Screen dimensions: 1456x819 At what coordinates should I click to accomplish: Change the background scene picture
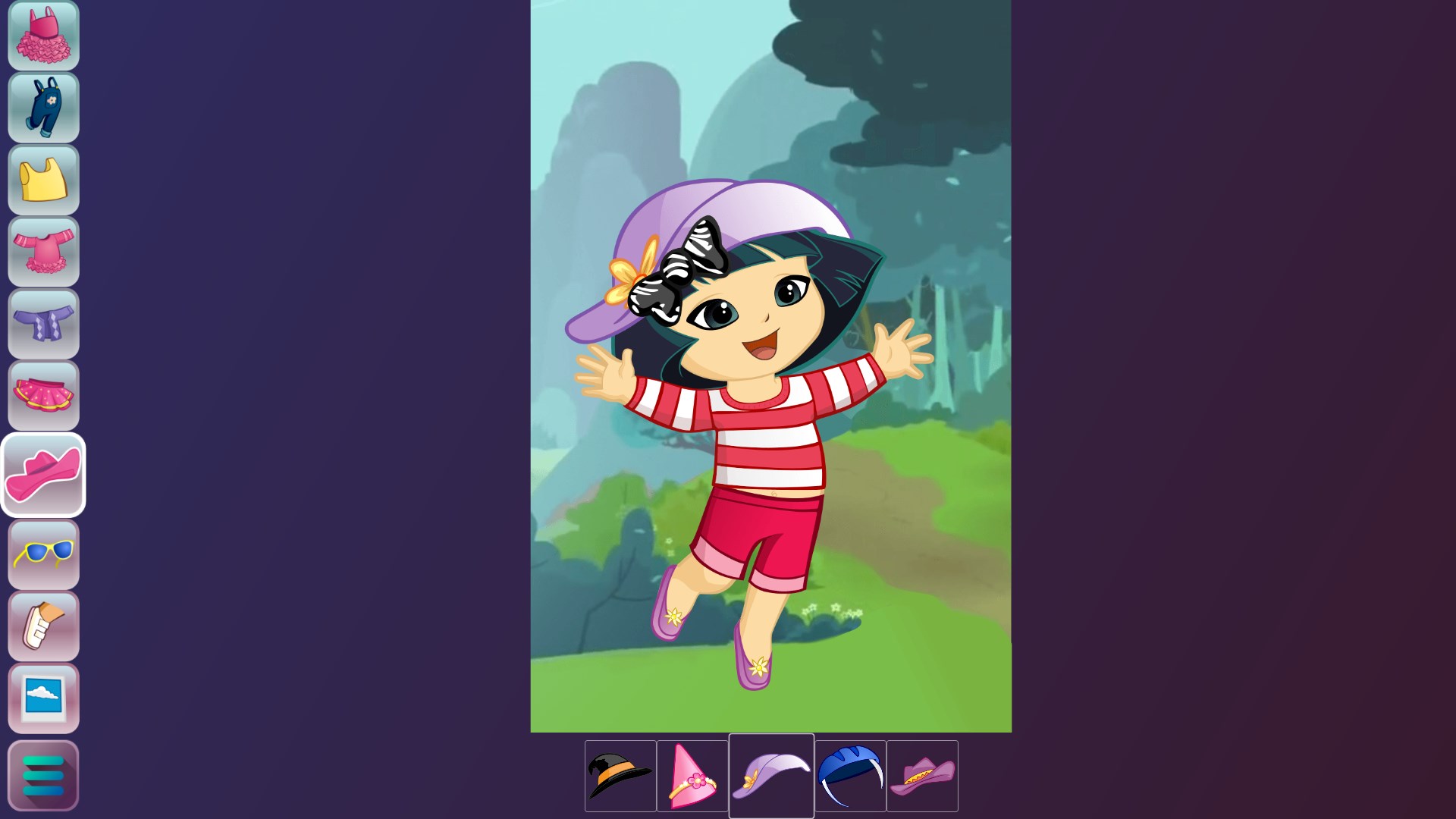click(43, 698)
